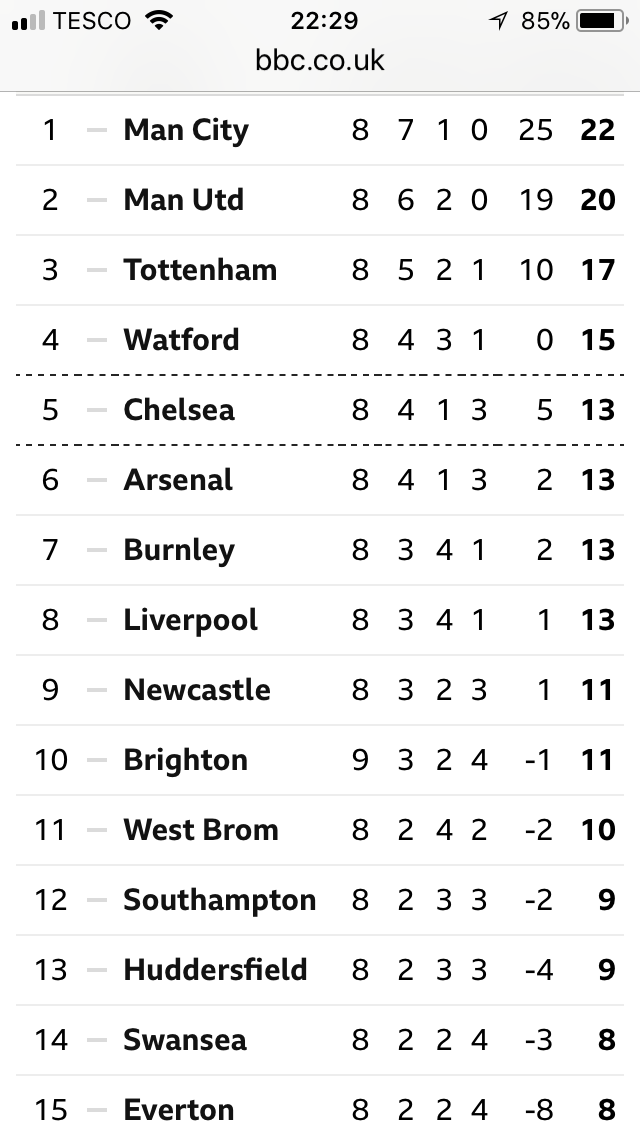Image resolution: width=640 pixels, height=1136 pixels.
Task: Open Liverpool team page
Action: (191, 620)
